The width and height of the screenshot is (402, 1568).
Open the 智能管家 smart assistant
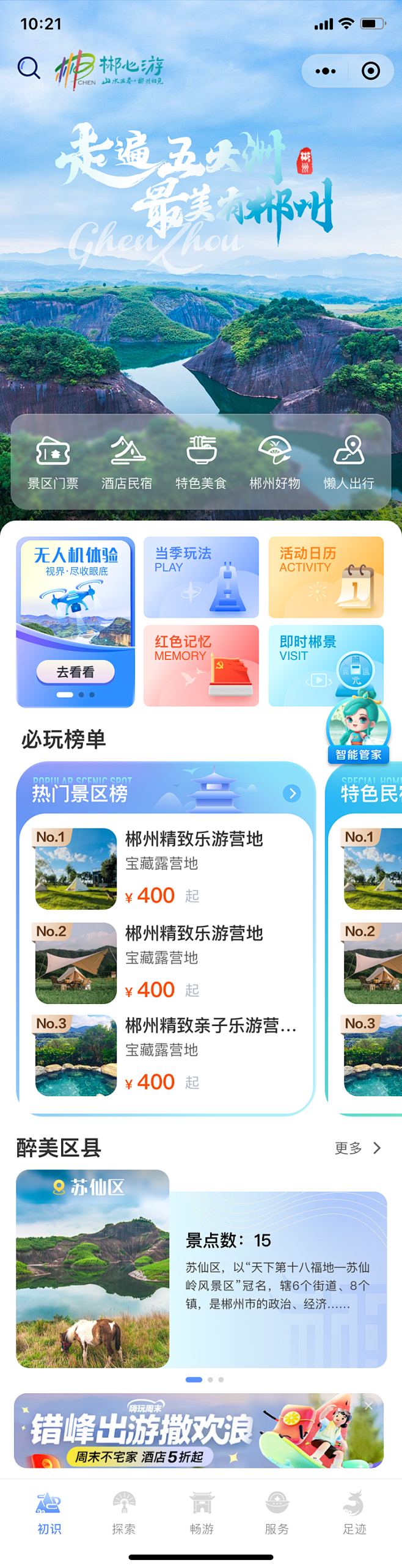click(358, 731)
